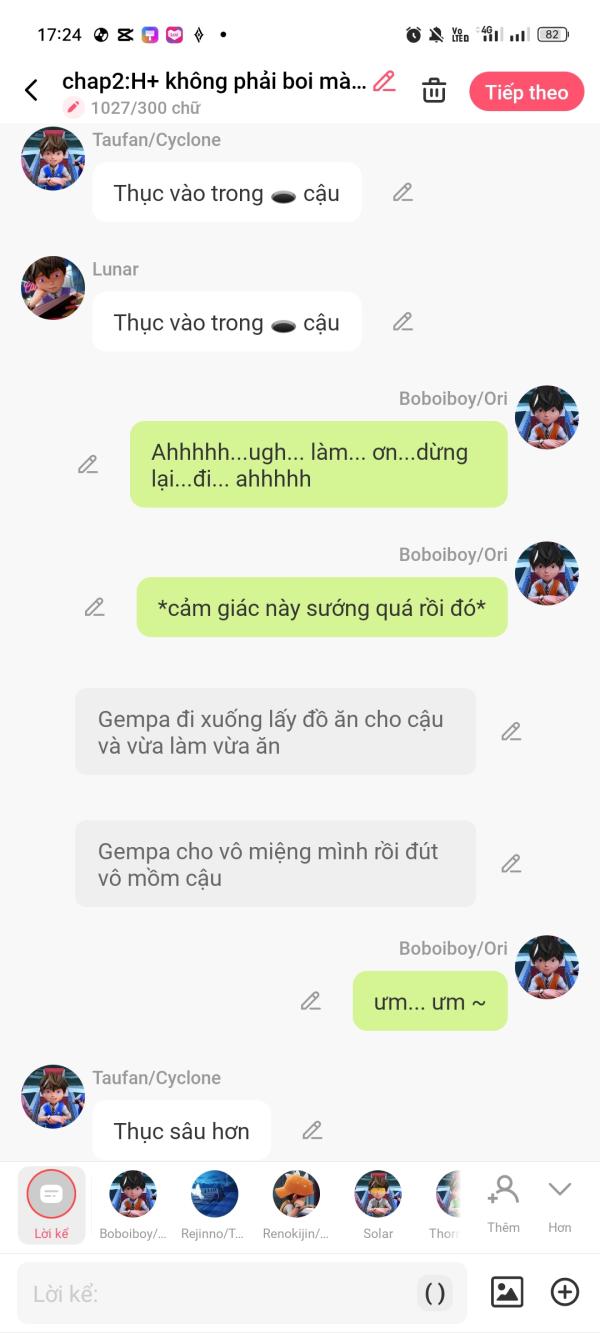Edit narration "Gempa đi xuống lấy đồ ăn"

click(511, 732)
